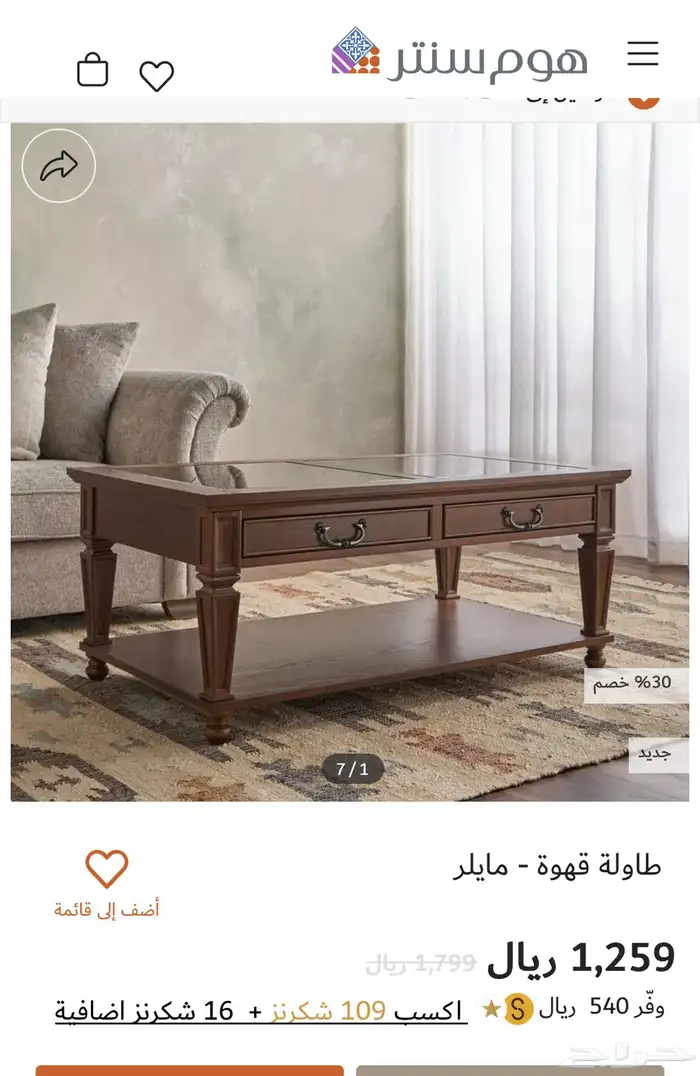Image resolution: width=700 pixels, height=1076 pixels.
Task: Open the Shukrans earning details link
Action: 260,1011
